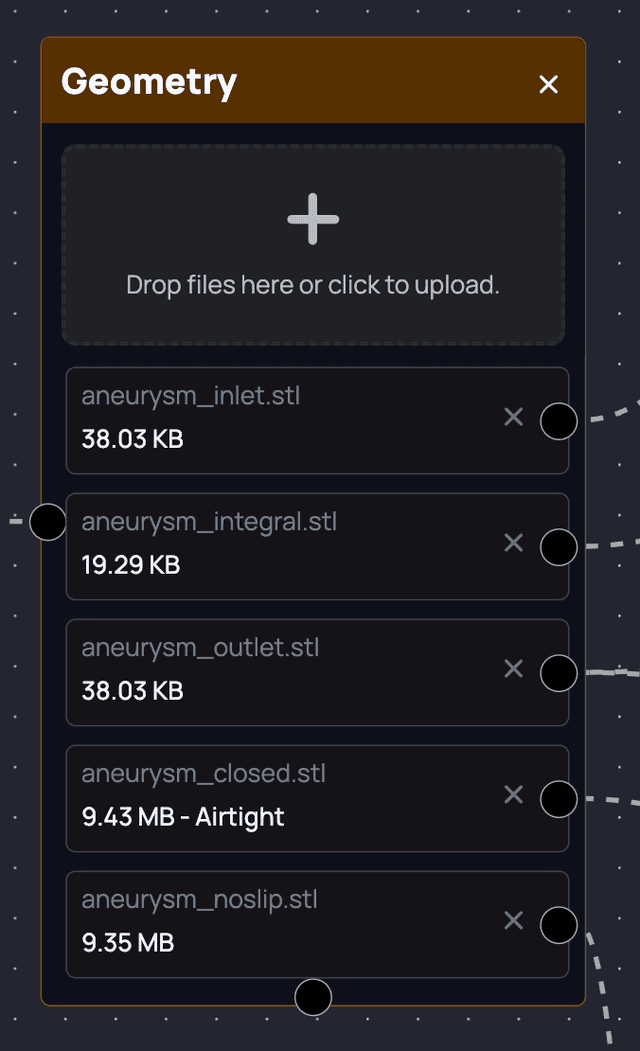Viewport: 640px width, 1051px height.
Task: Select the aneurysm_integral.stl output connector
Action: point(559,547)
